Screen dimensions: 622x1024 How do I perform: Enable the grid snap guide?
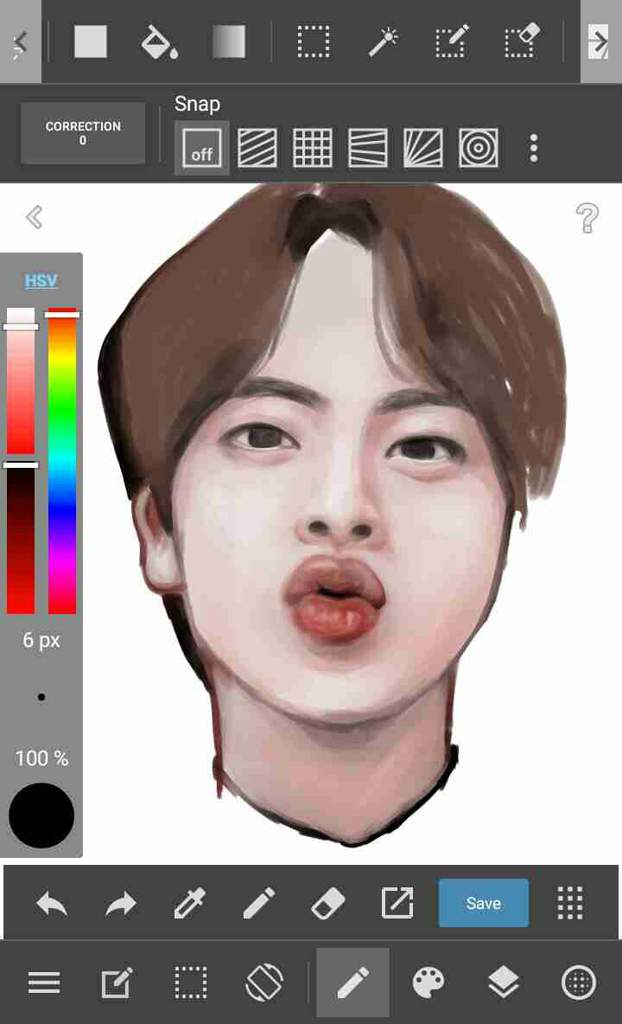point(312,149)
